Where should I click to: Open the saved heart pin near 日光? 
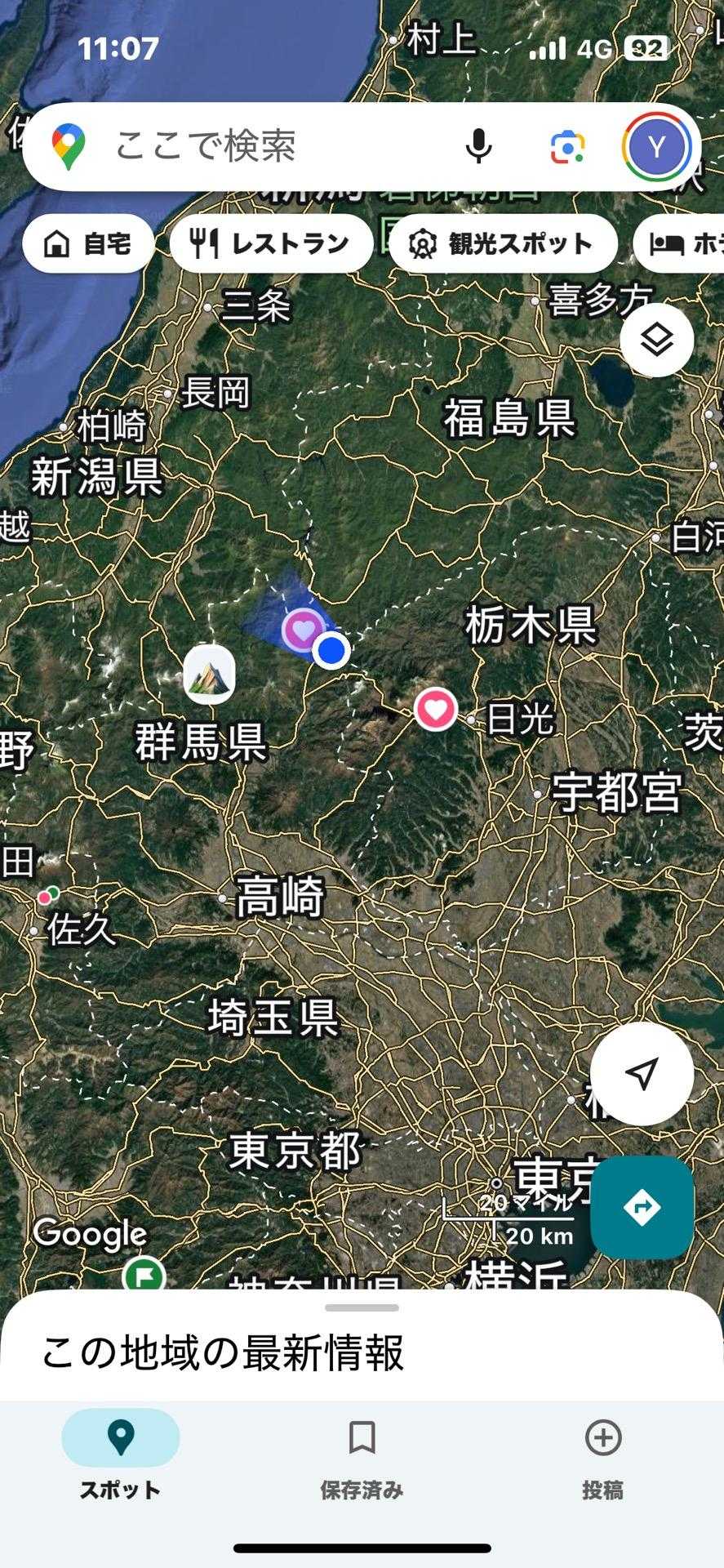[x=435, y=709]
